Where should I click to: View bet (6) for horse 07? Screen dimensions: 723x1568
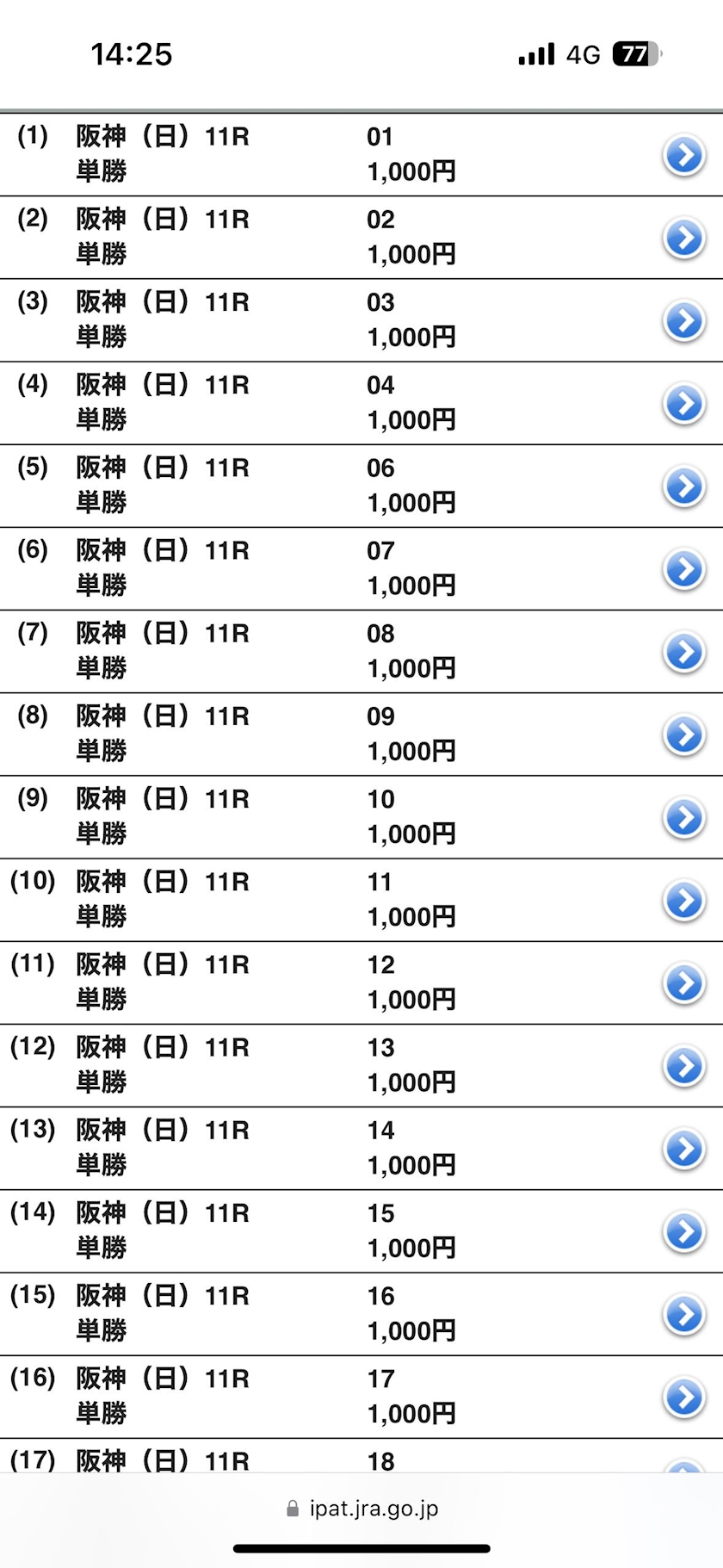click(361, 568)
